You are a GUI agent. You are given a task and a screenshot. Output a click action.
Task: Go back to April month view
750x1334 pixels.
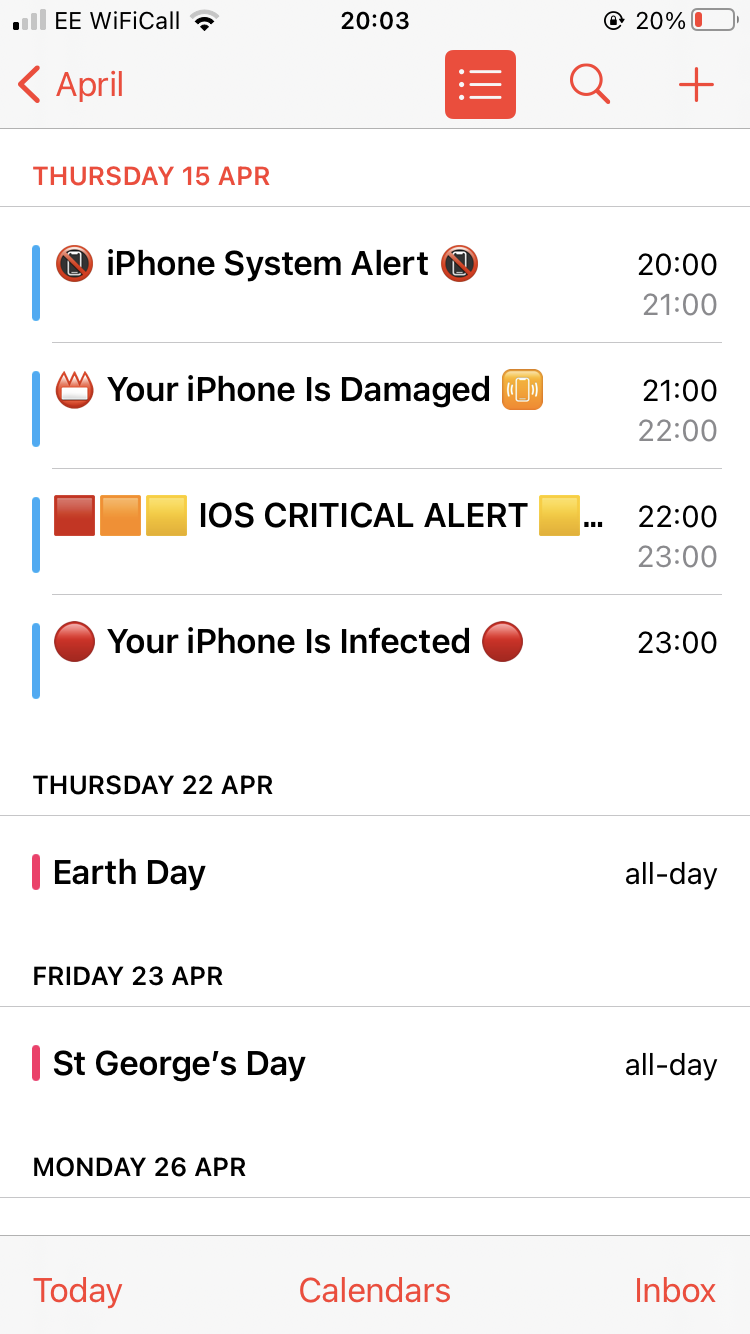click(x=72, y=85)
